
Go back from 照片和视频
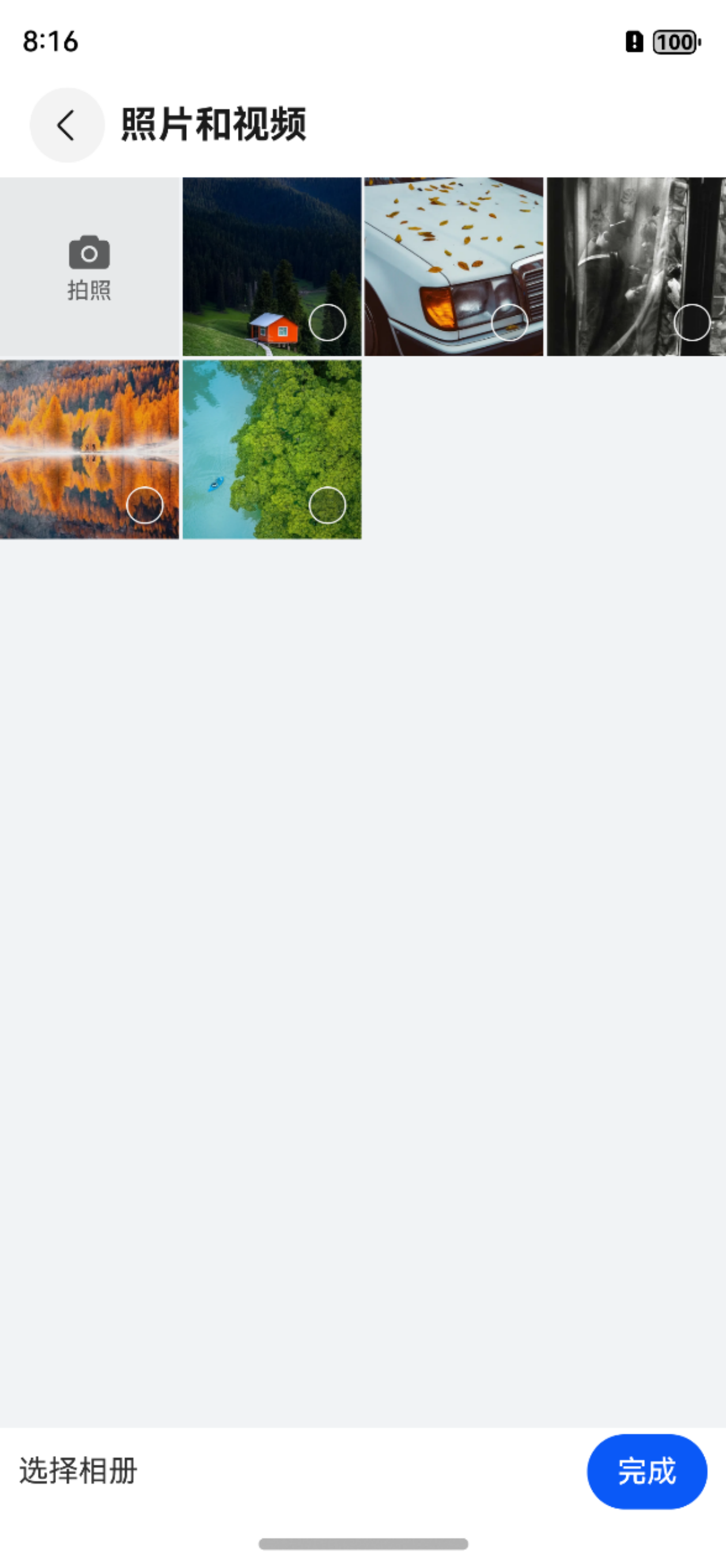[x=67, y=126]
